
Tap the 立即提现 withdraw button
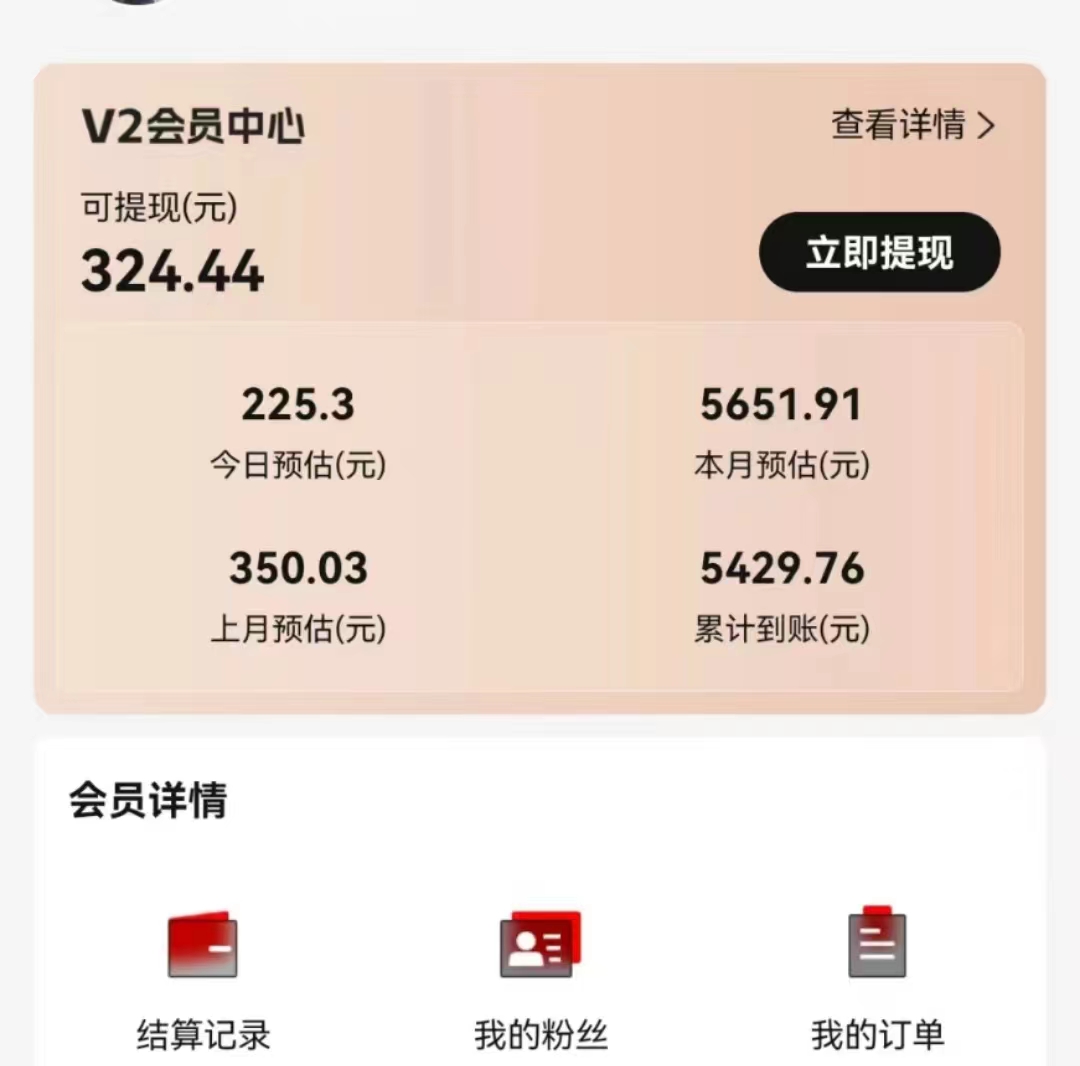879,253
